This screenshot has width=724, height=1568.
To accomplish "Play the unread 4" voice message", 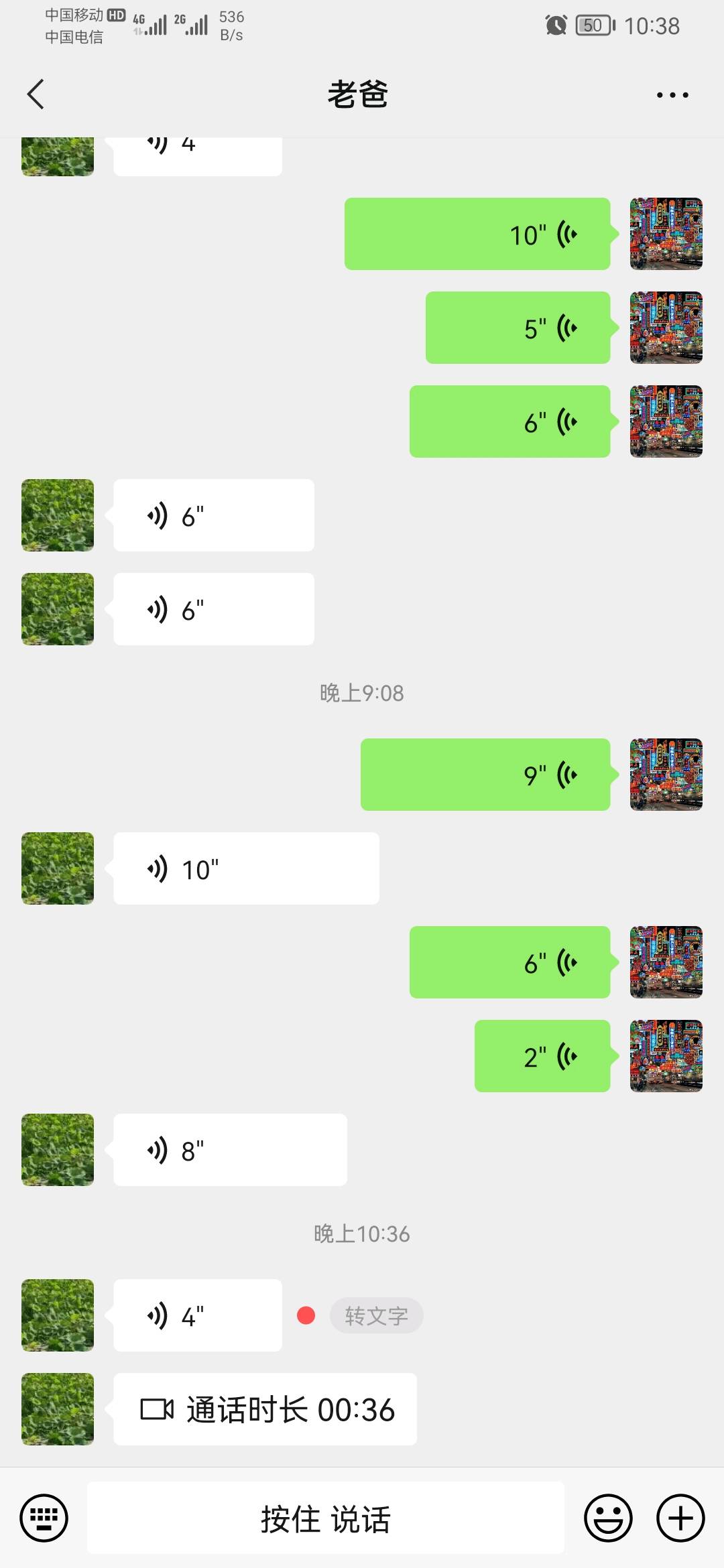I will tap(198, 1316).
